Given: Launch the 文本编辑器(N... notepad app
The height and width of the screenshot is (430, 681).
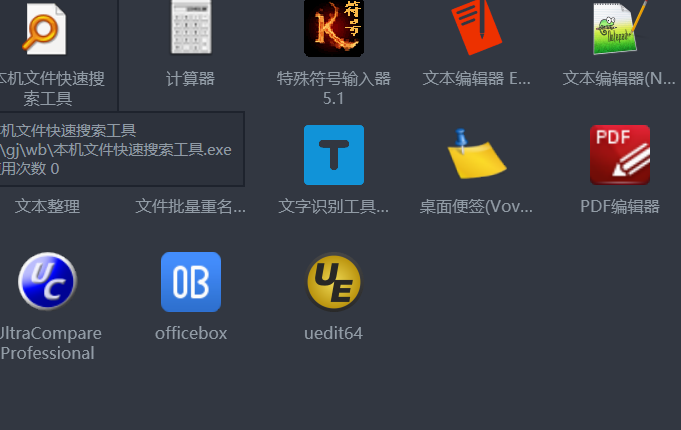Looking at the screenshot, I should (619, 28).
